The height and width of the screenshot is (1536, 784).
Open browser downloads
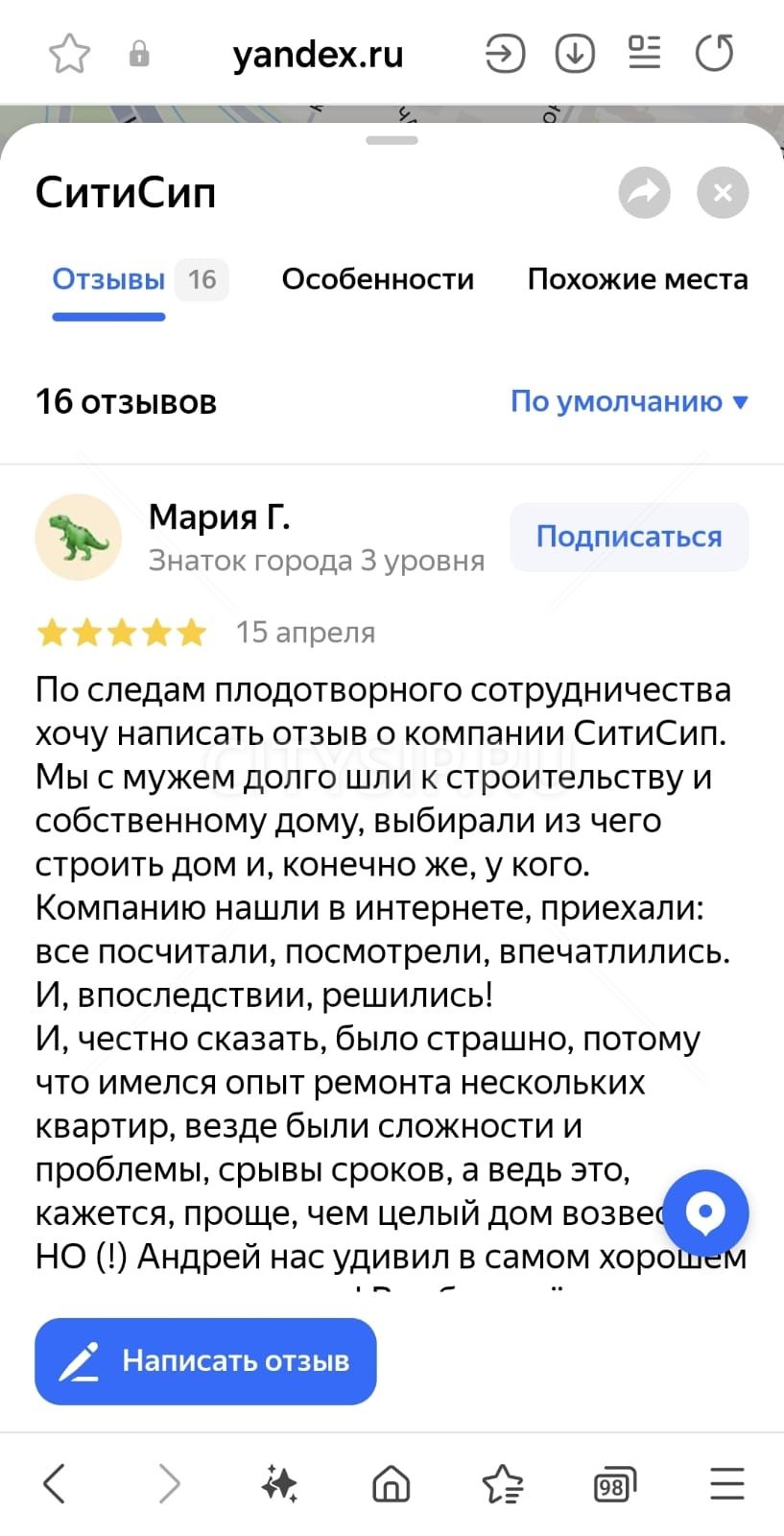click(575, 54)
